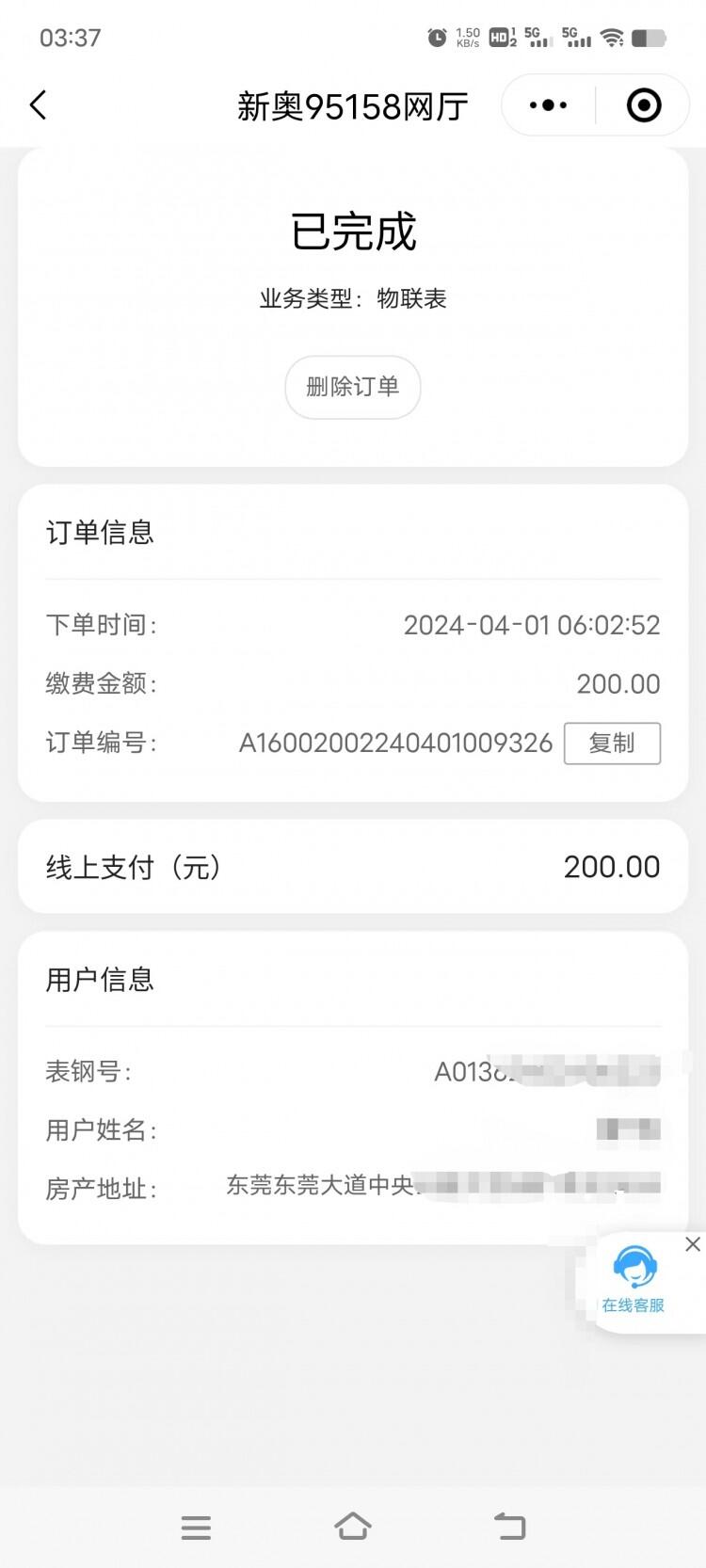Go to the phone's home screen
706x1568 pixels.
tap(353, 1527)
